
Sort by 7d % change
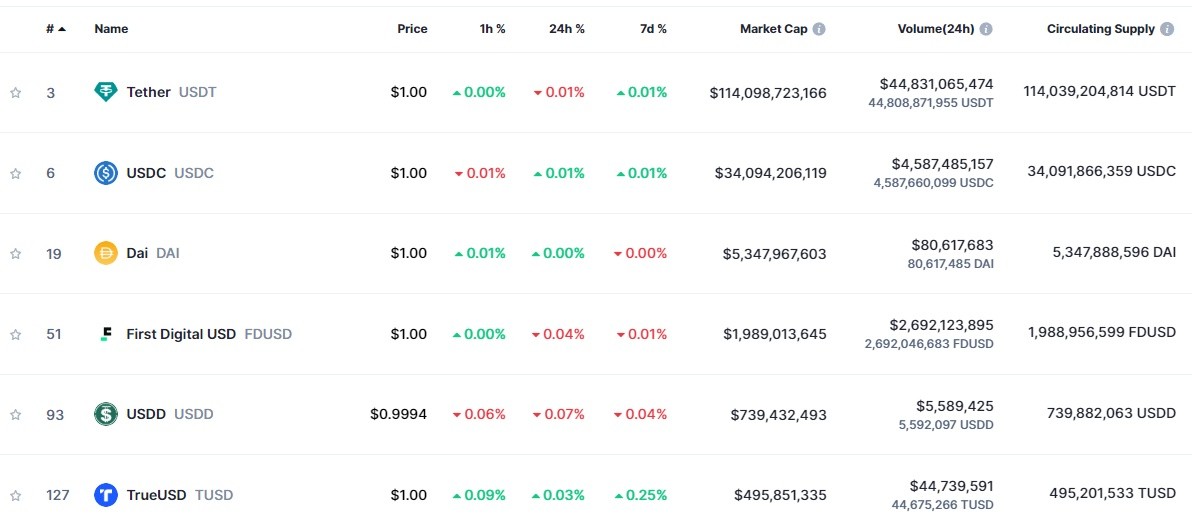click(654, 29)
